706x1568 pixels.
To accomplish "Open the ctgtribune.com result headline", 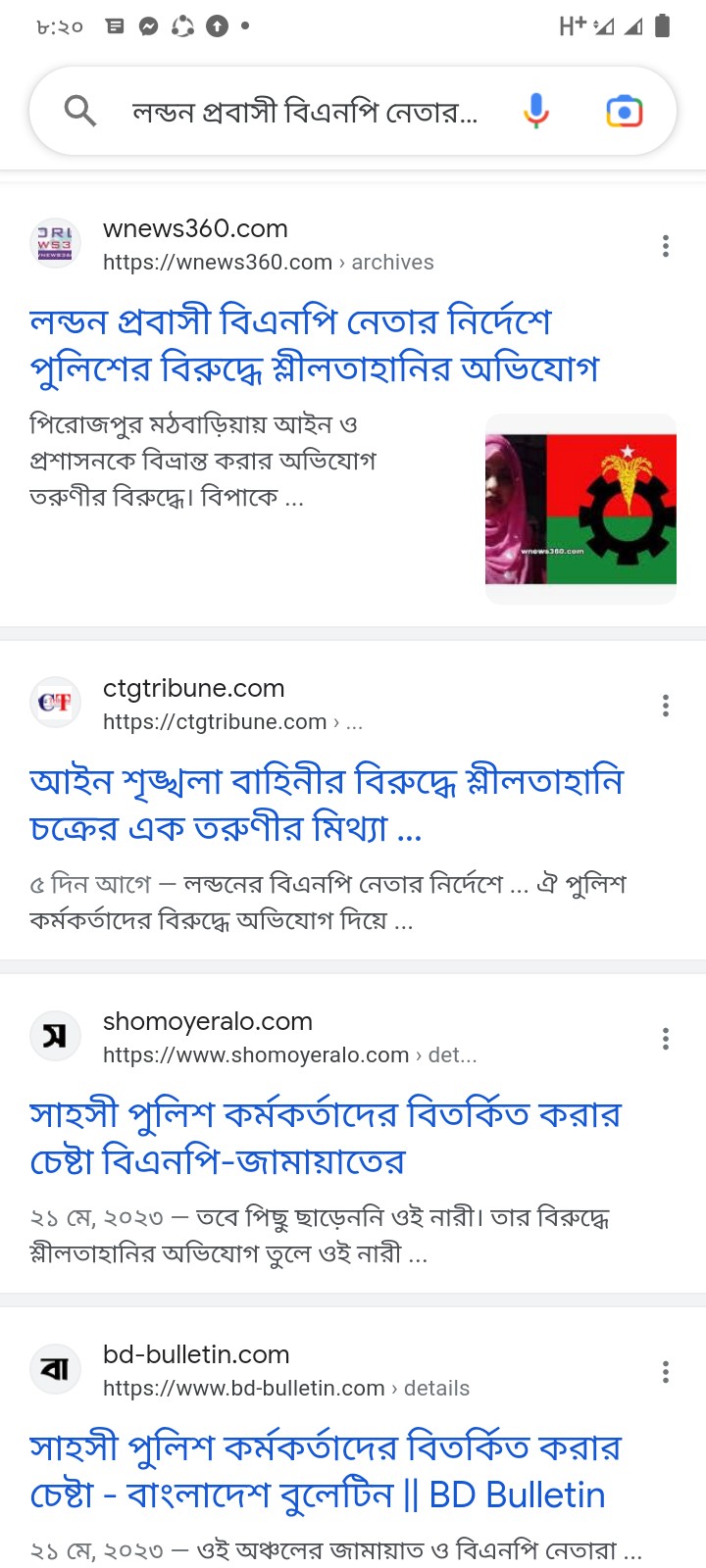I will (326, 805).
